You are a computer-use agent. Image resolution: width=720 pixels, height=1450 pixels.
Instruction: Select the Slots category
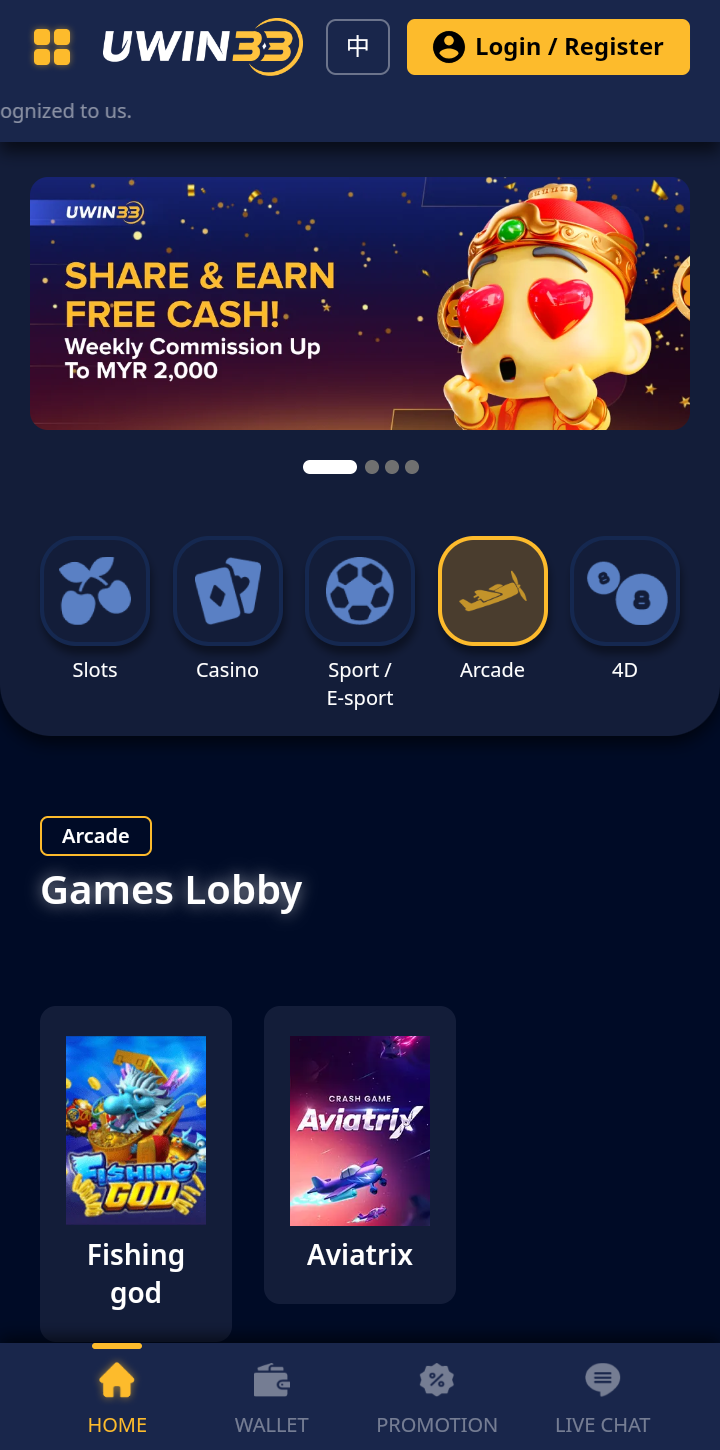(x=95, y=592)
